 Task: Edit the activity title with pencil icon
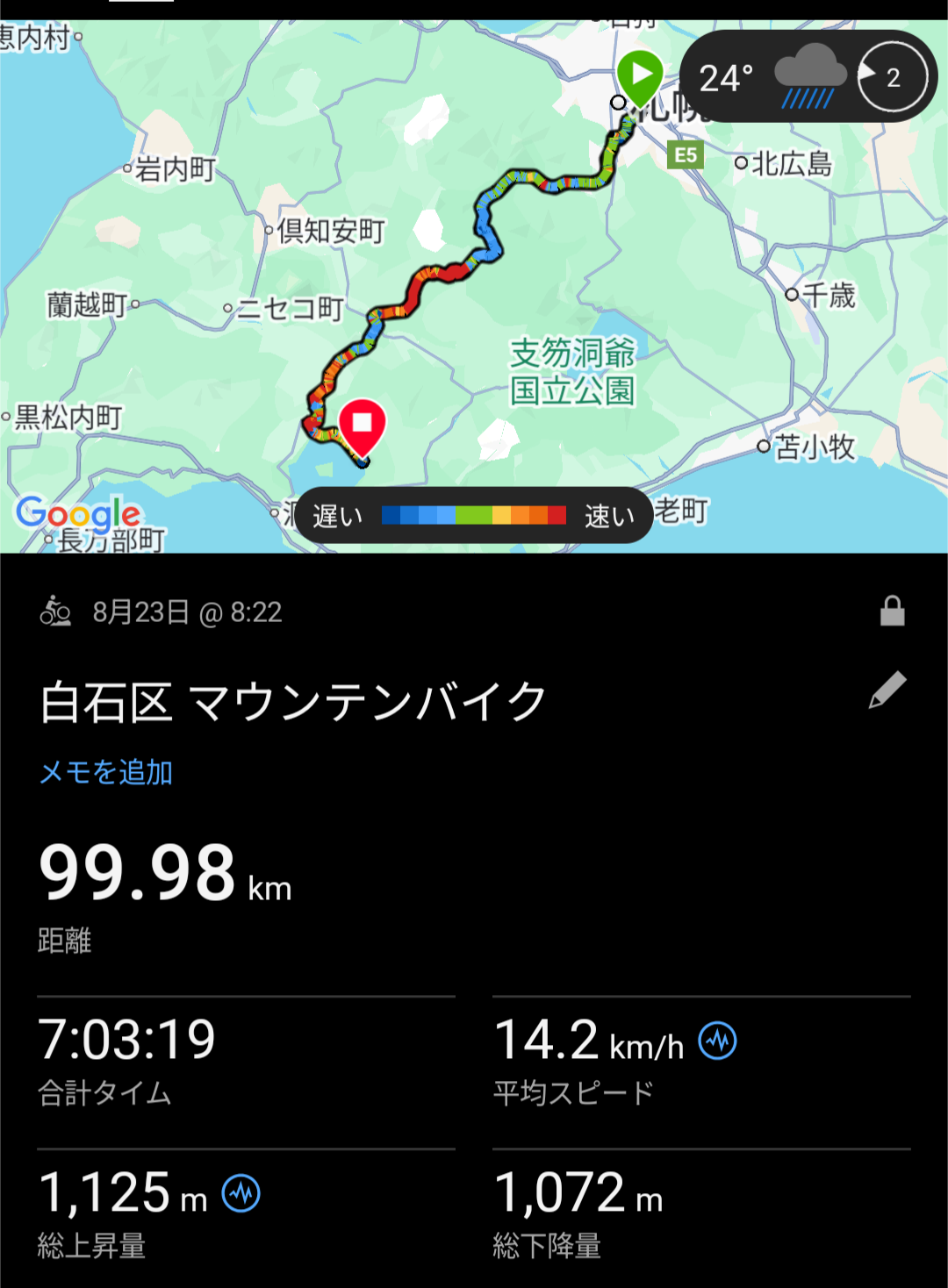[x=887, y=690]
